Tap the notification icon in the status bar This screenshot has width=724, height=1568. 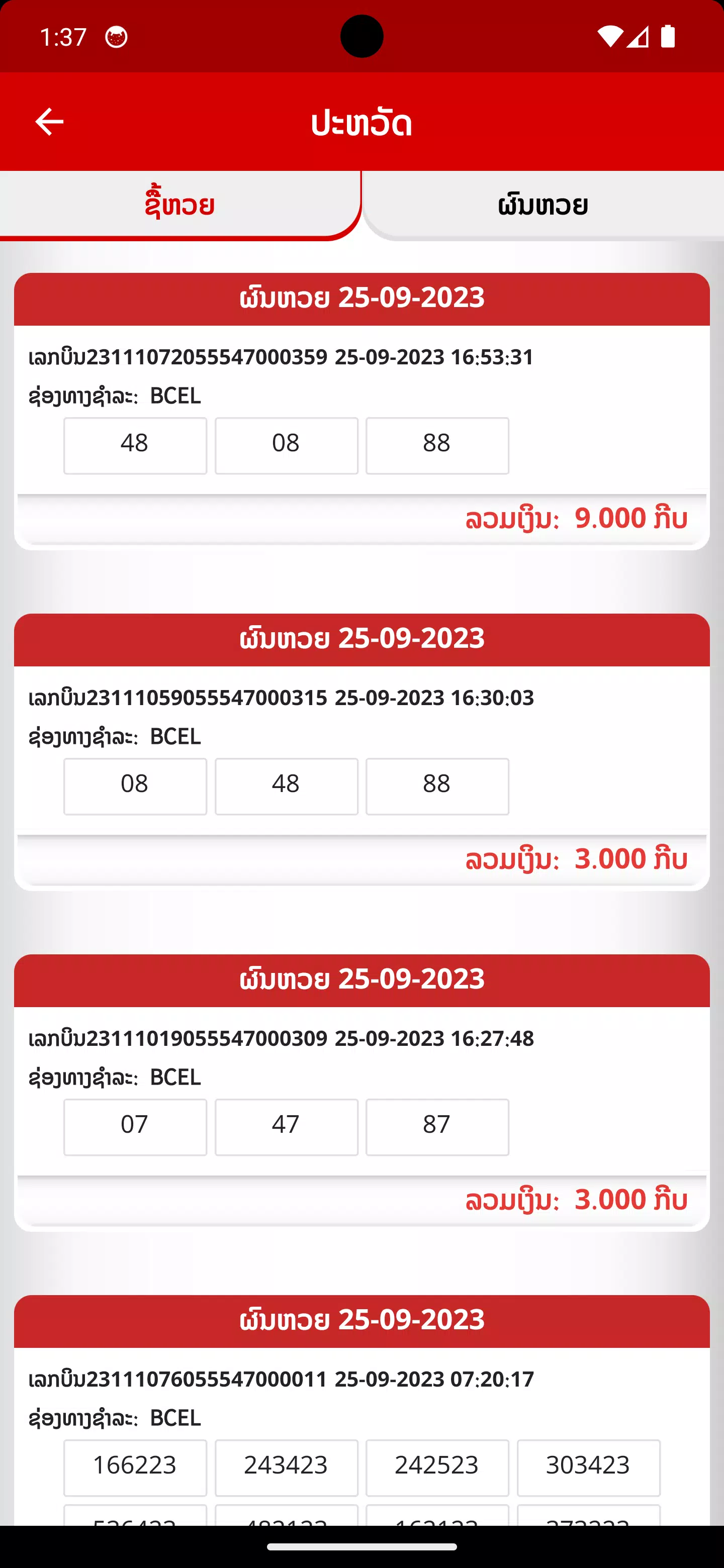coord(115,37)
